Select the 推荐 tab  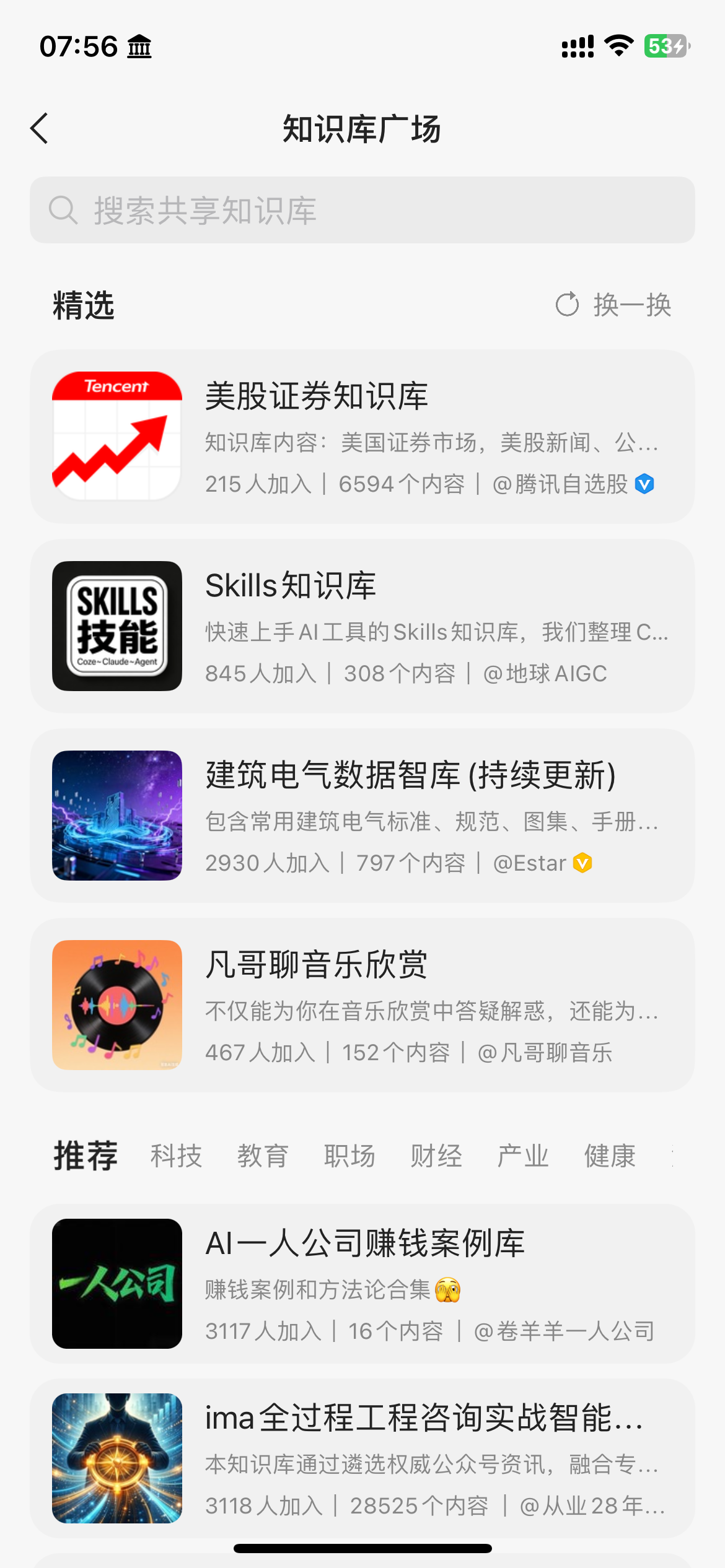pyautogui.click(x=86, y=1156)
